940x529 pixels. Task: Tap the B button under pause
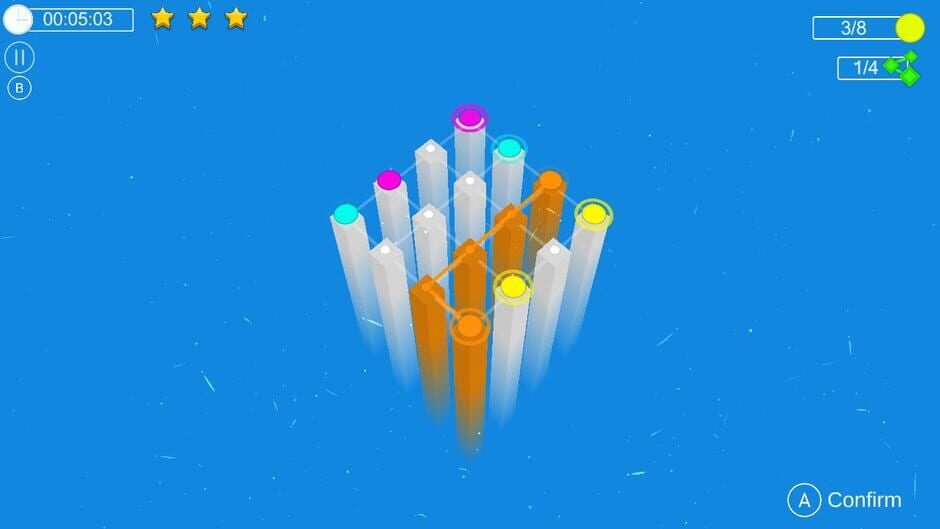19,88
